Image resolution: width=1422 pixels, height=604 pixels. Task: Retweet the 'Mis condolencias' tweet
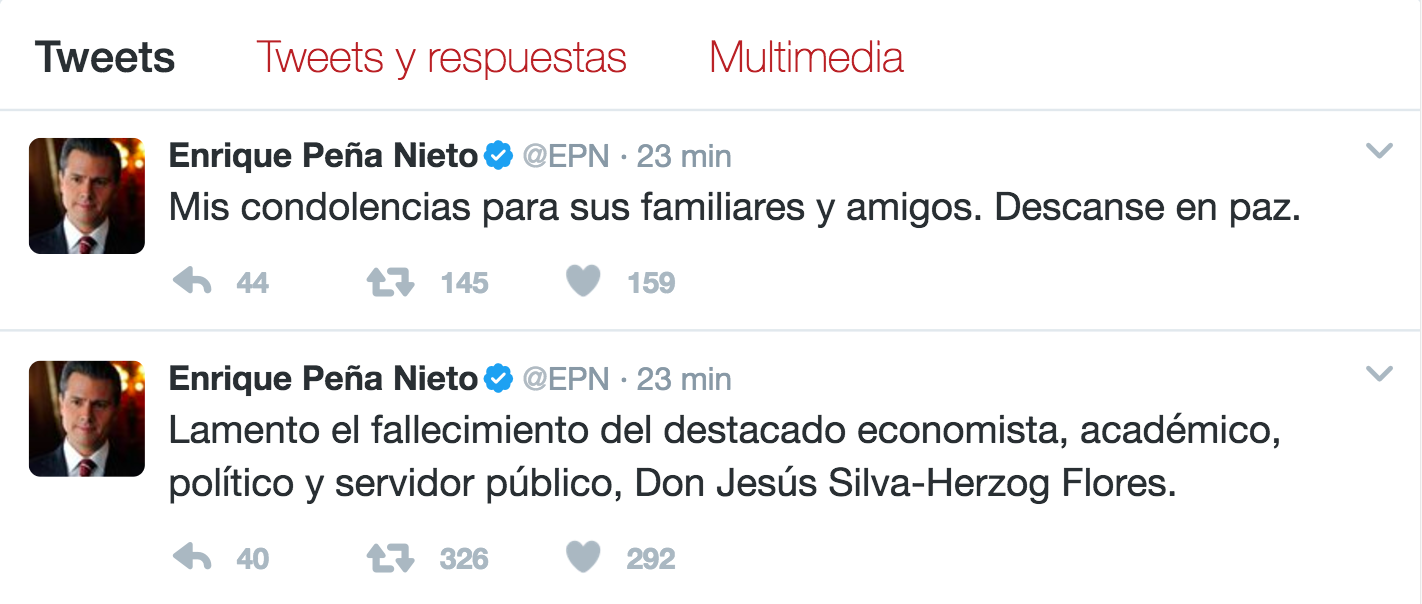[x=390, y=283]
